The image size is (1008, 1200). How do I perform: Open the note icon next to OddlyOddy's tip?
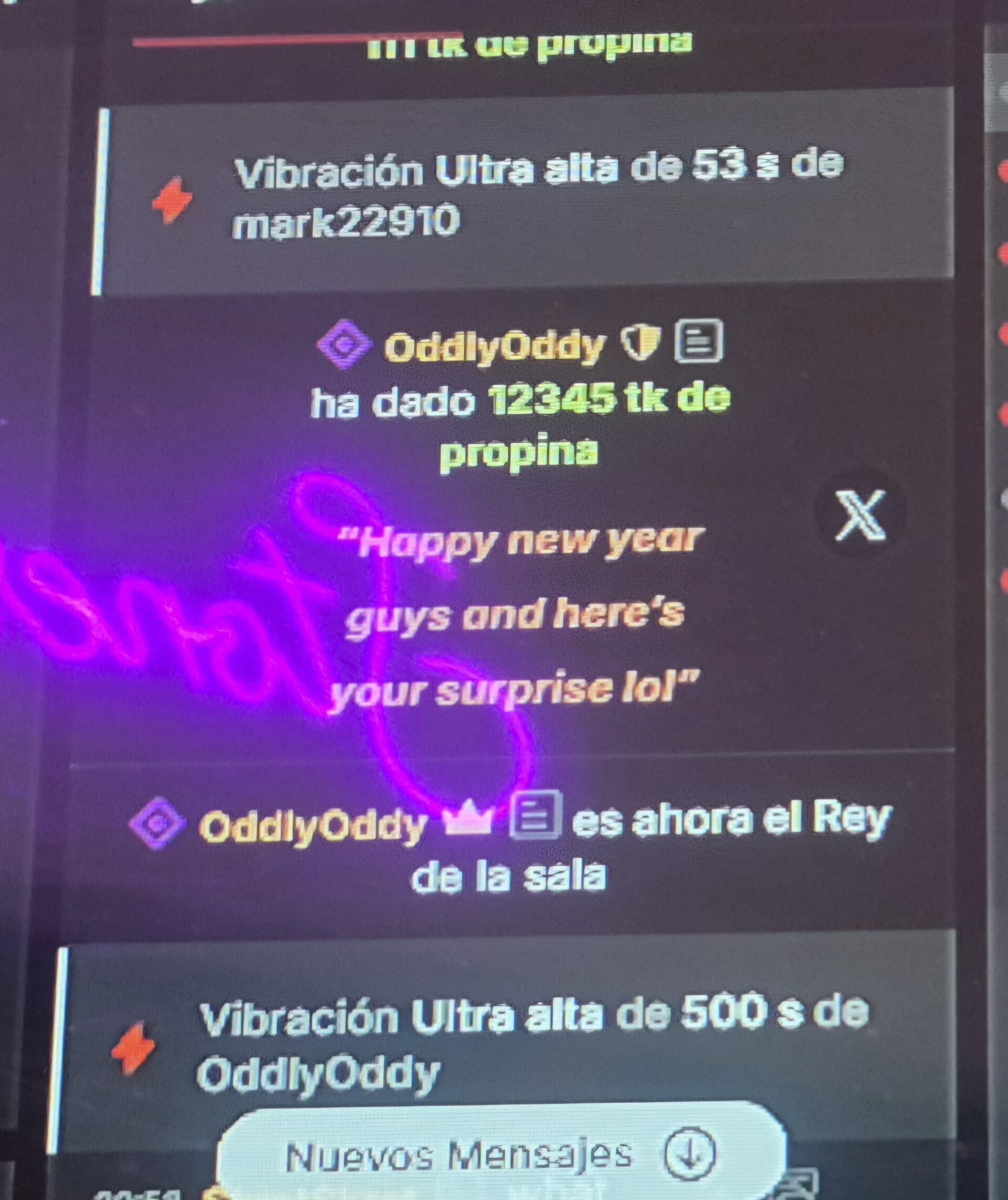coord(699,341)
